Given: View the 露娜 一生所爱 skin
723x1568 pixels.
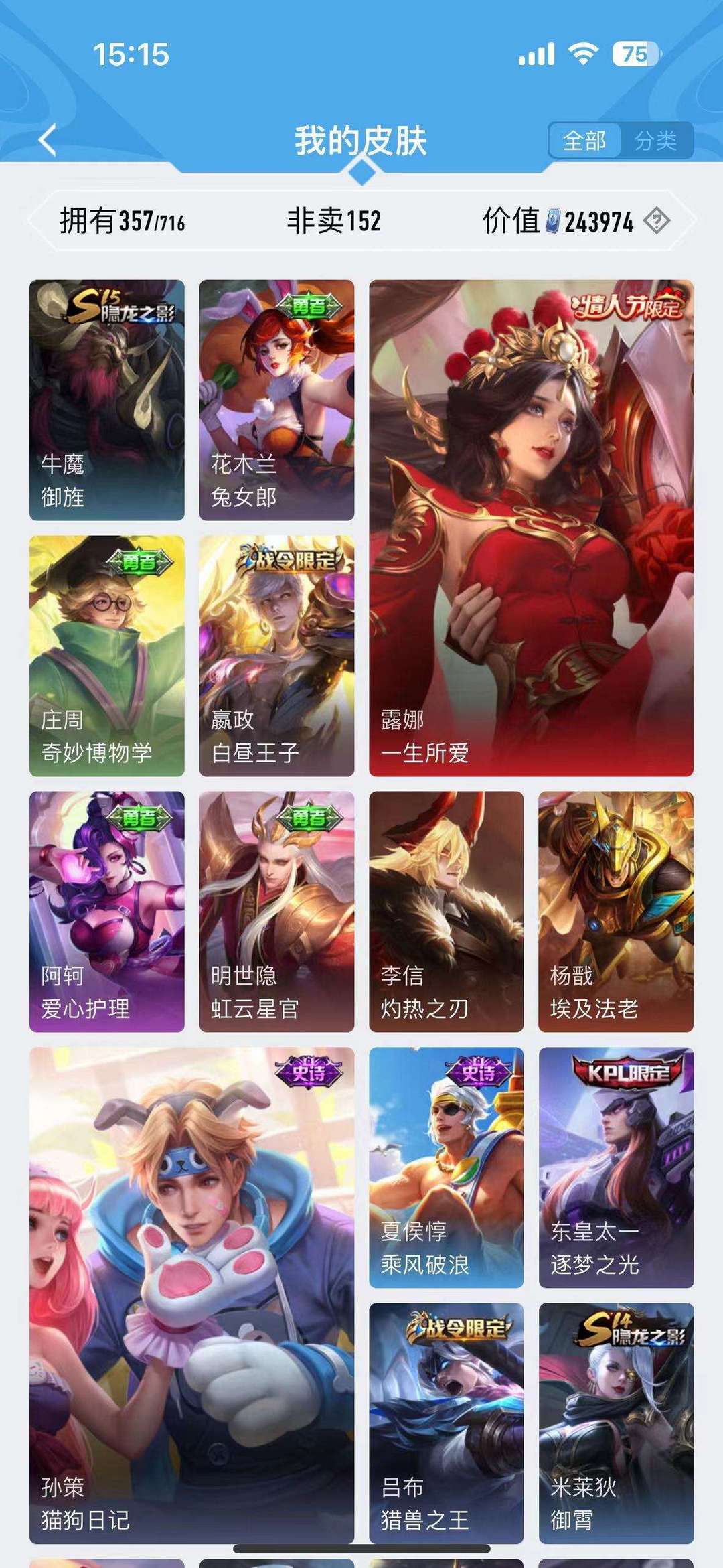Looking at the screenshot, I should click(x=531, y=528).
